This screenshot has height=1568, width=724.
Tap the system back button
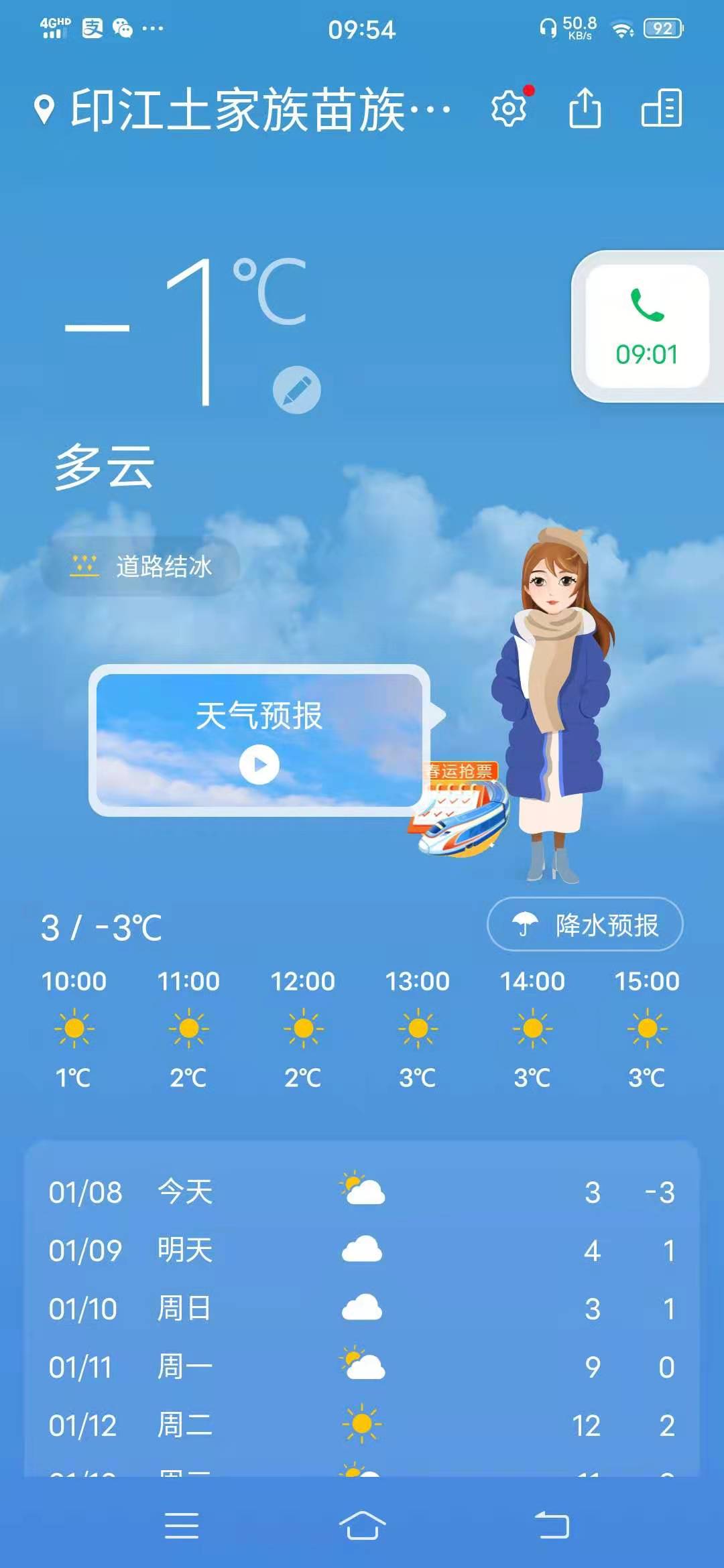[x=552, y=1526]
